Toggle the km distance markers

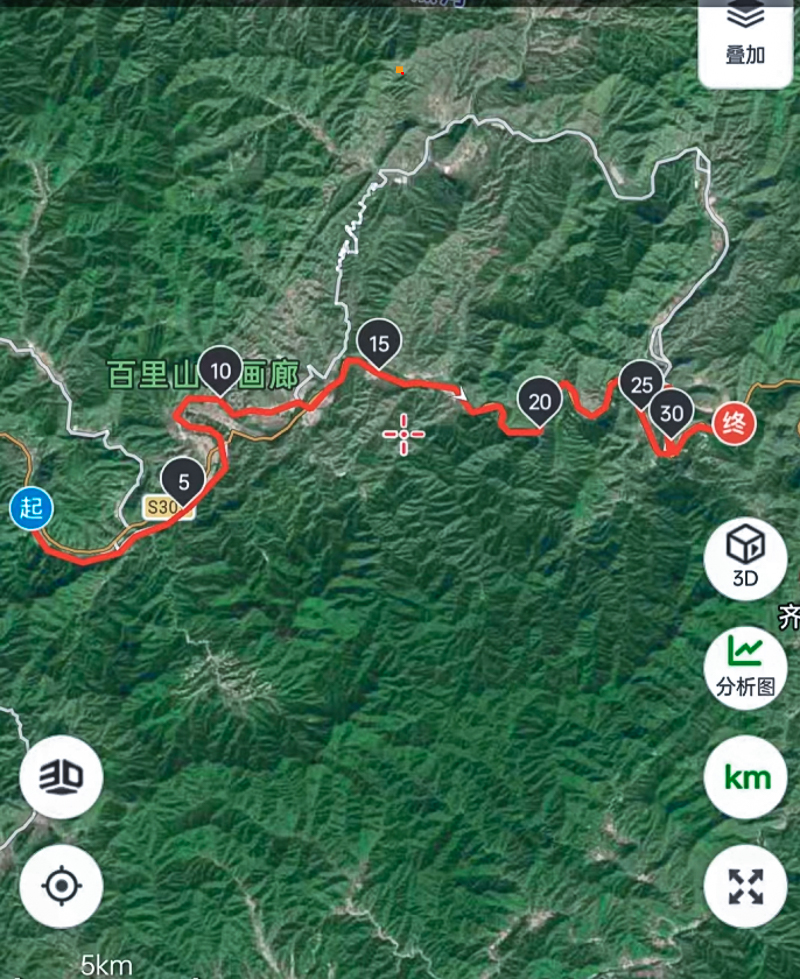click(745, 778)
